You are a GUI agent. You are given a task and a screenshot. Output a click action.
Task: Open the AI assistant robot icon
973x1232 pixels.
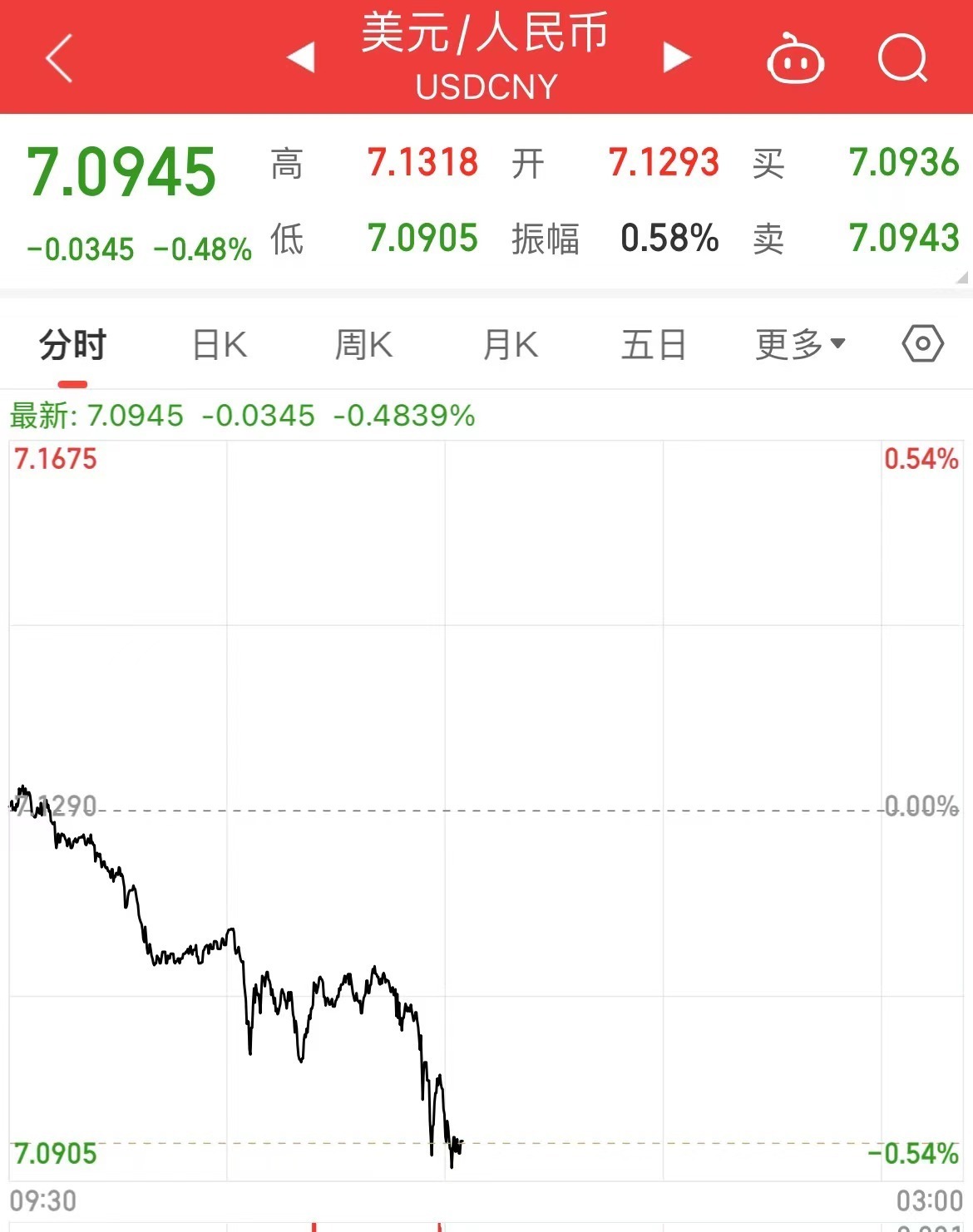(796, 58)
